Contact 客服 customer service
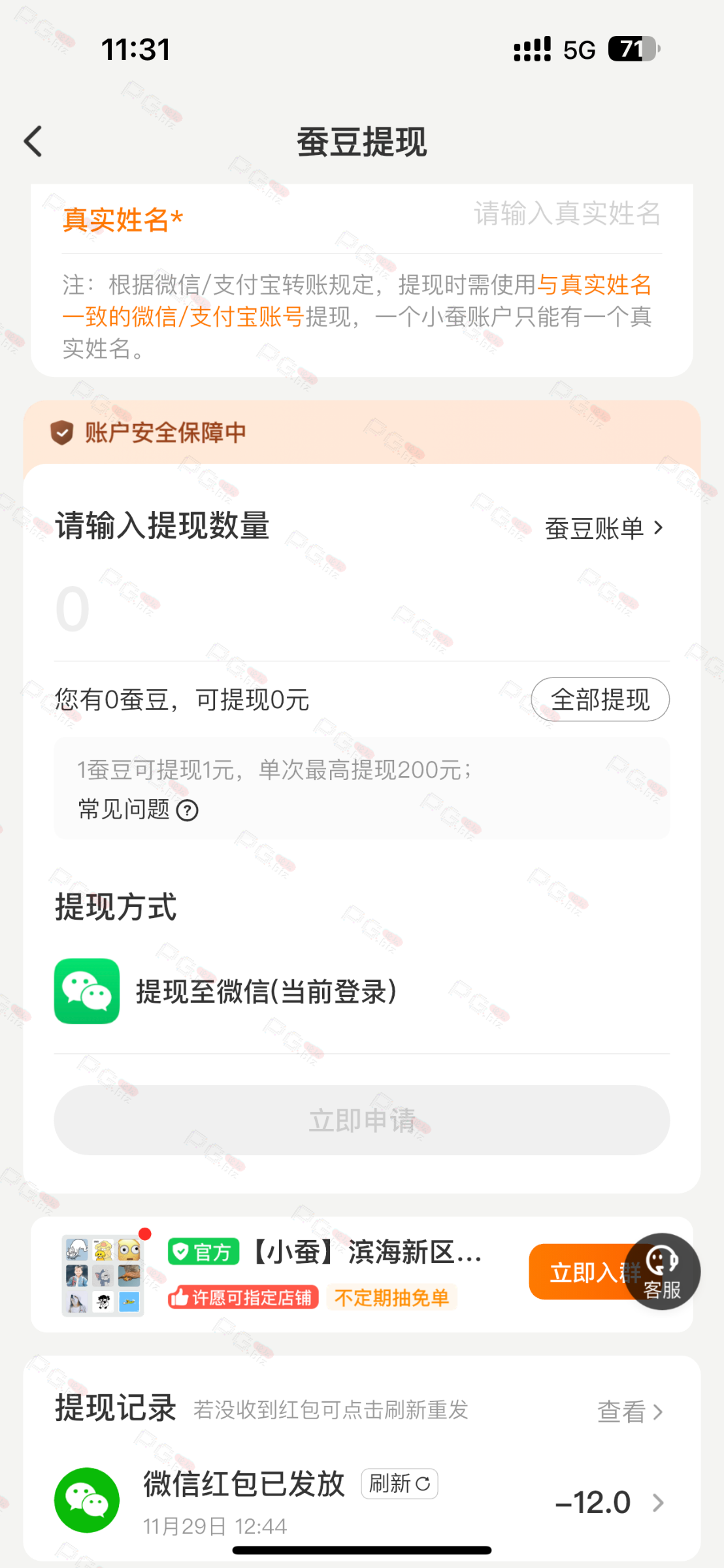Image resolution: width=724 pixels, height=1568 pixels. (663, 1271)
